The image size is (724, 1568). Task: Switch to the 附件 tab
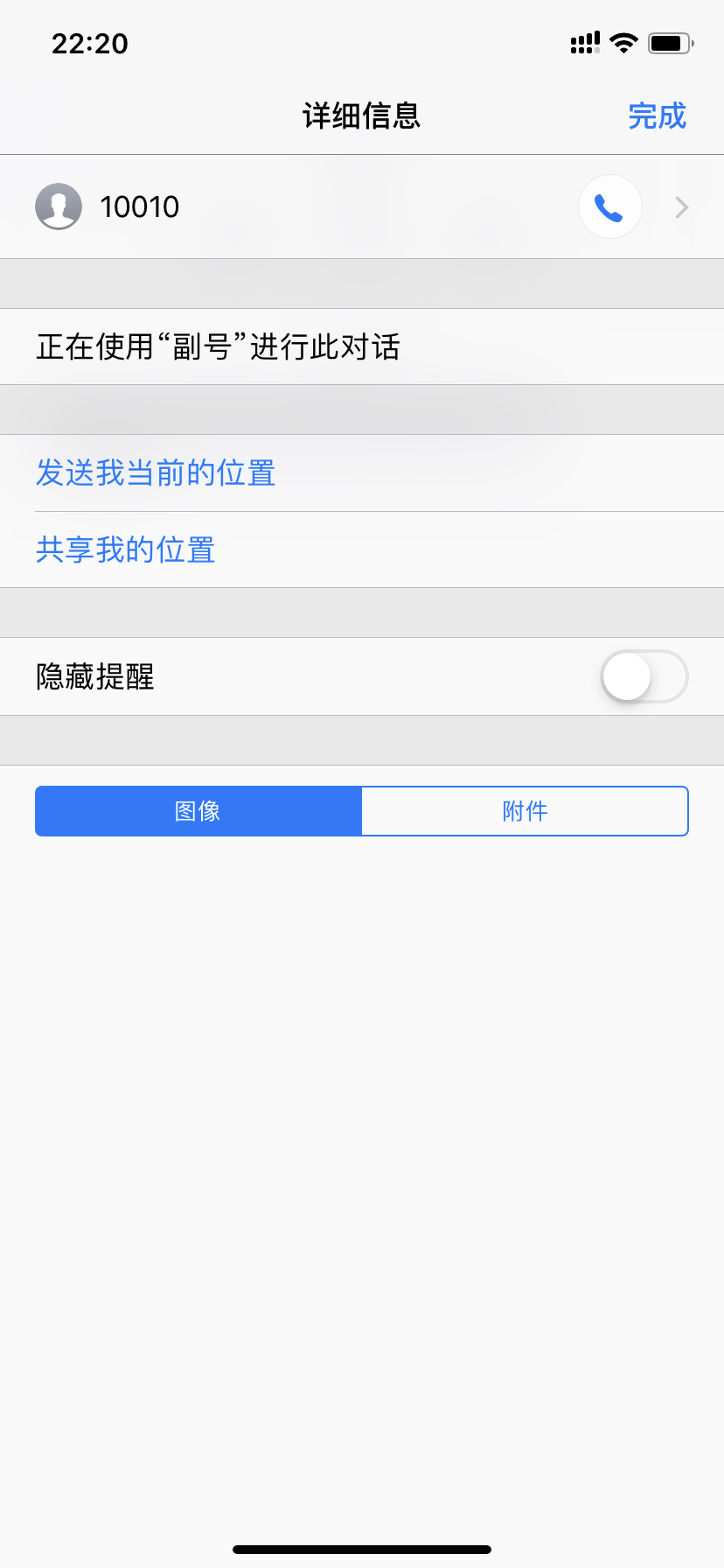[525, 811]
